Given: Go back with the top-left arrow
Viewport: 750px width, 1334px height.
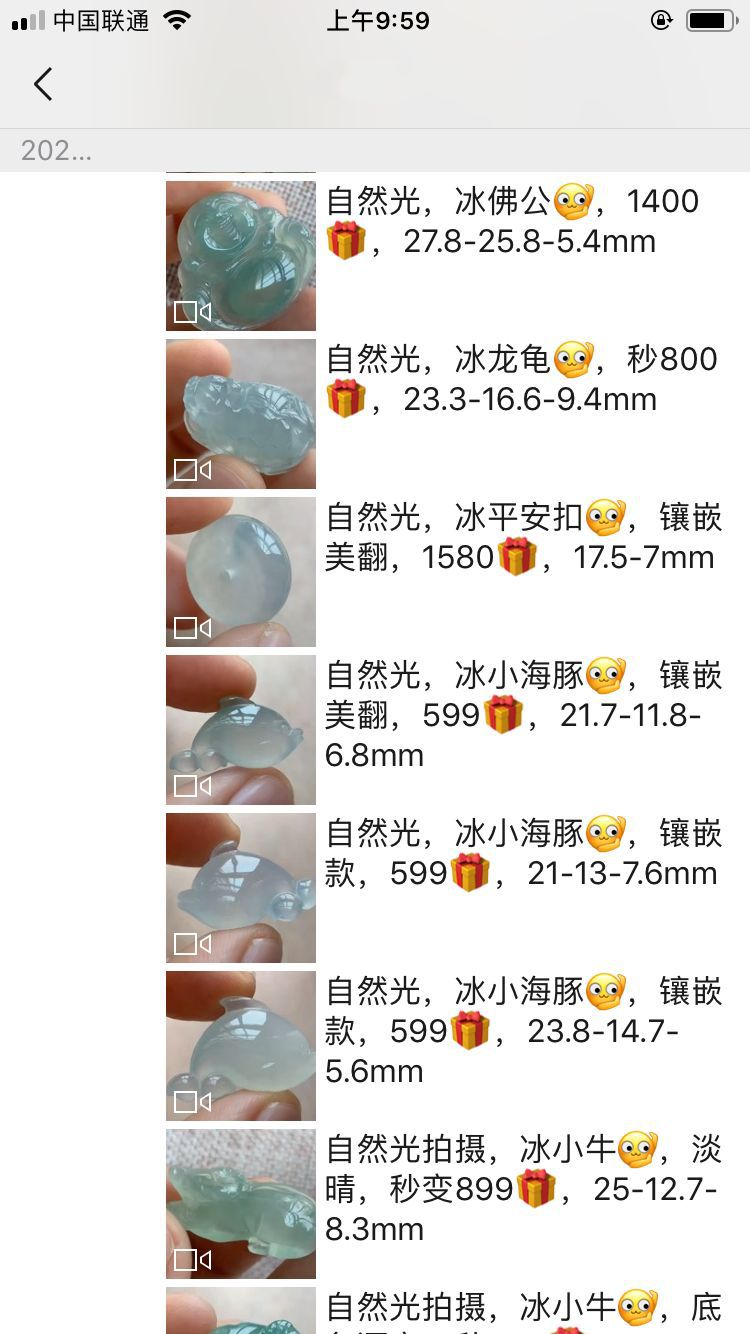Looking at the screenshot, I should tap(43, 85).
